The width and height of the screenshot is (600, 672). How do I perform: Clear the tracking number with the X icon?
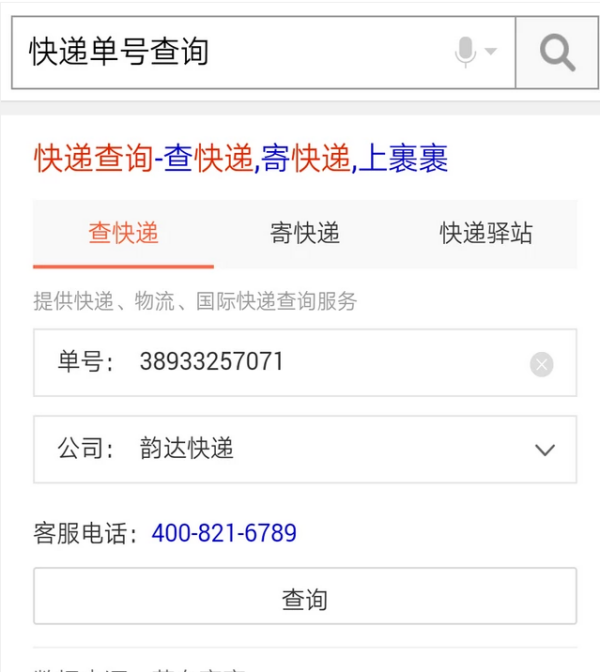541,364
